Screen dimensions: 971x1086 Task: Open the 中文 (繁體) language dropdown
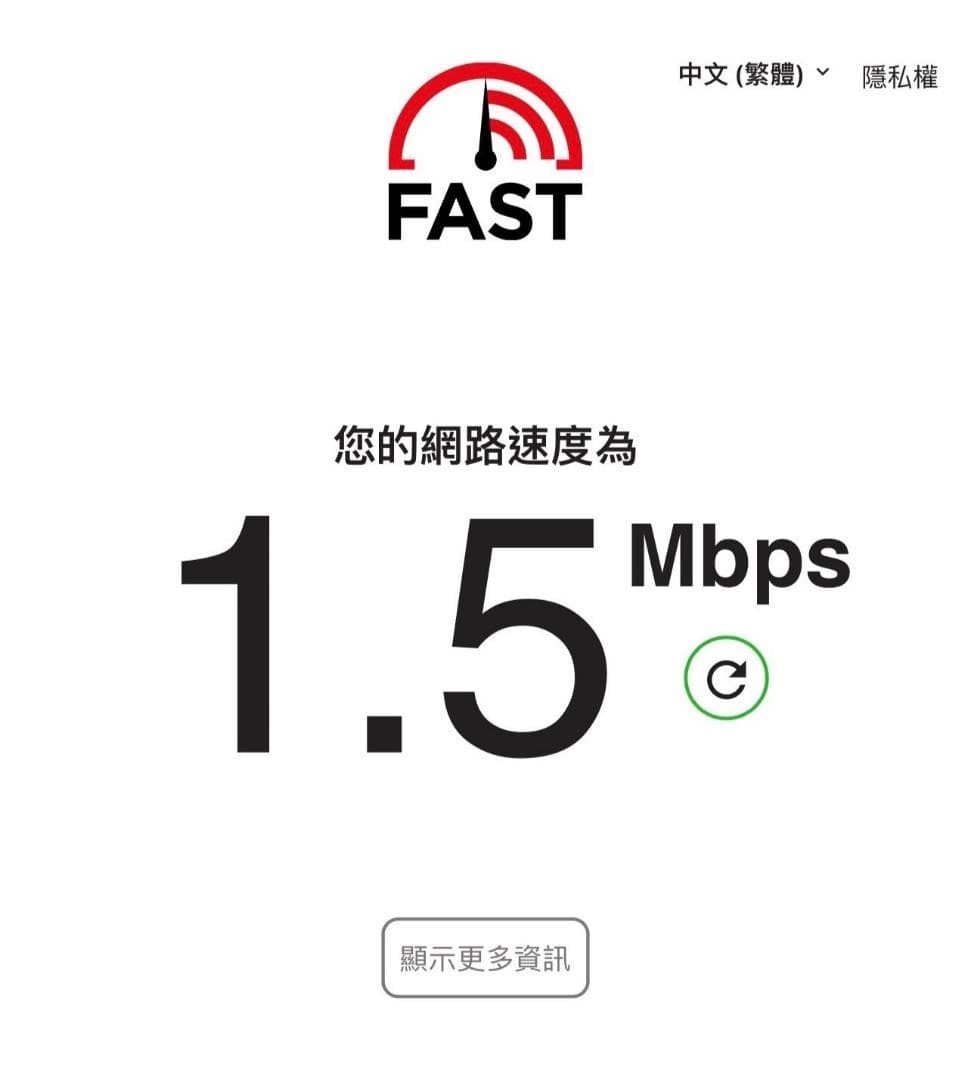pyautogui.click(x=753, y=75)
